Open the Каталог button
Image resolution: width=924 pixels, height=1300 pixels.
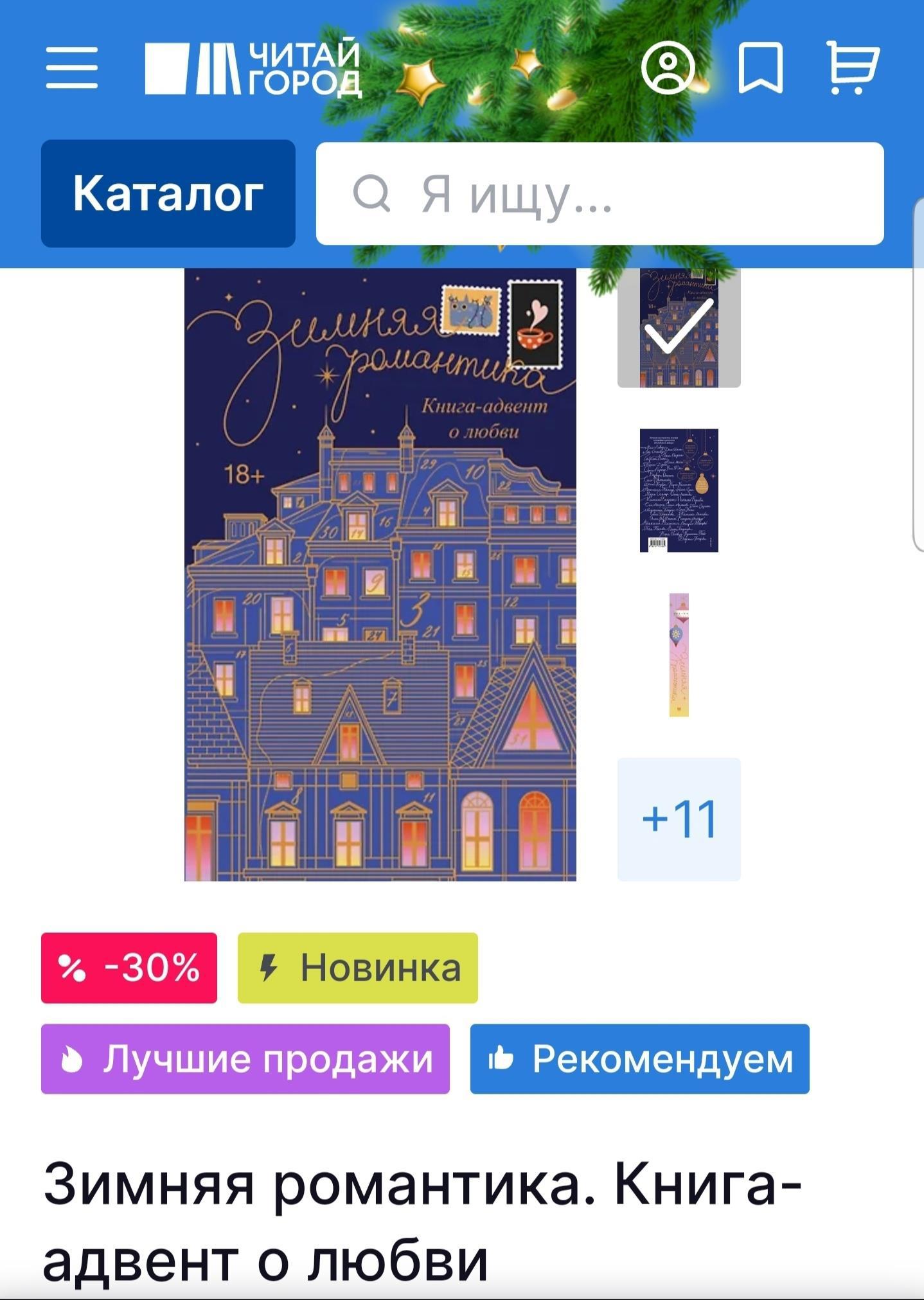coord(168,193)
